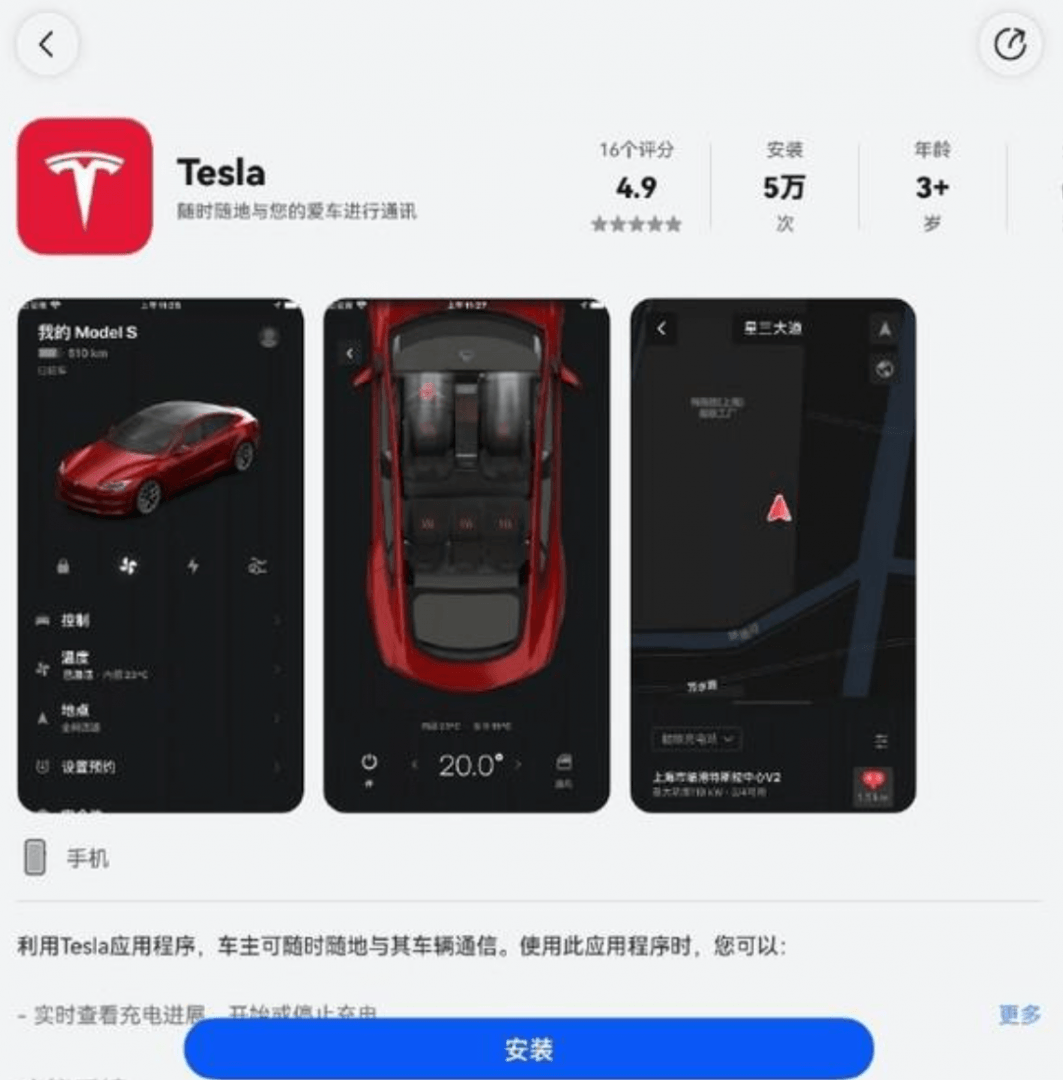Expand description via 更多 link
The image size is (1063, 1080).
tap(1019, 1014)
